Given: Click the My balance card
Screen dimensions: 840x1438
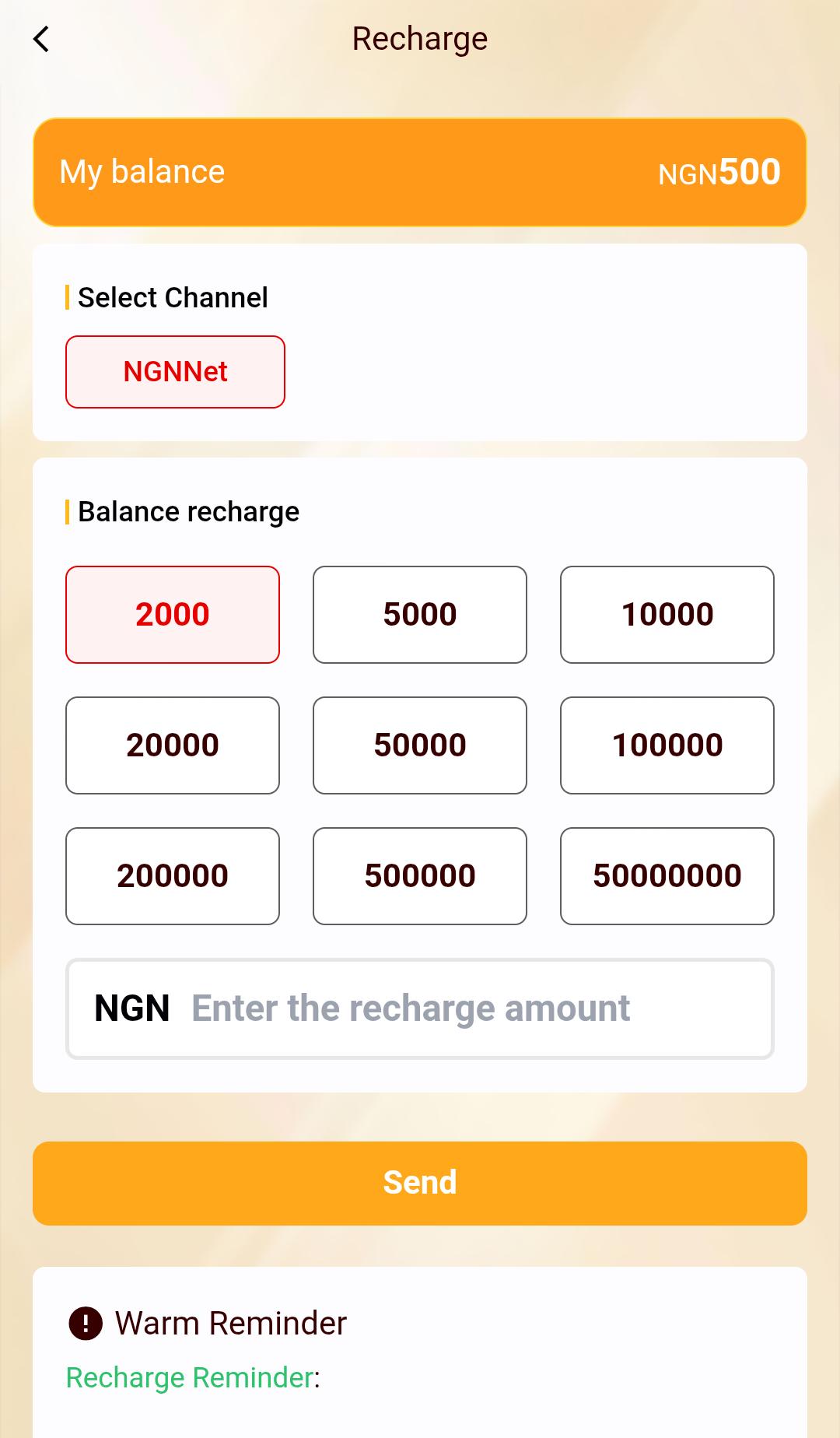Looking at the screenshot, I should (420, 171).
